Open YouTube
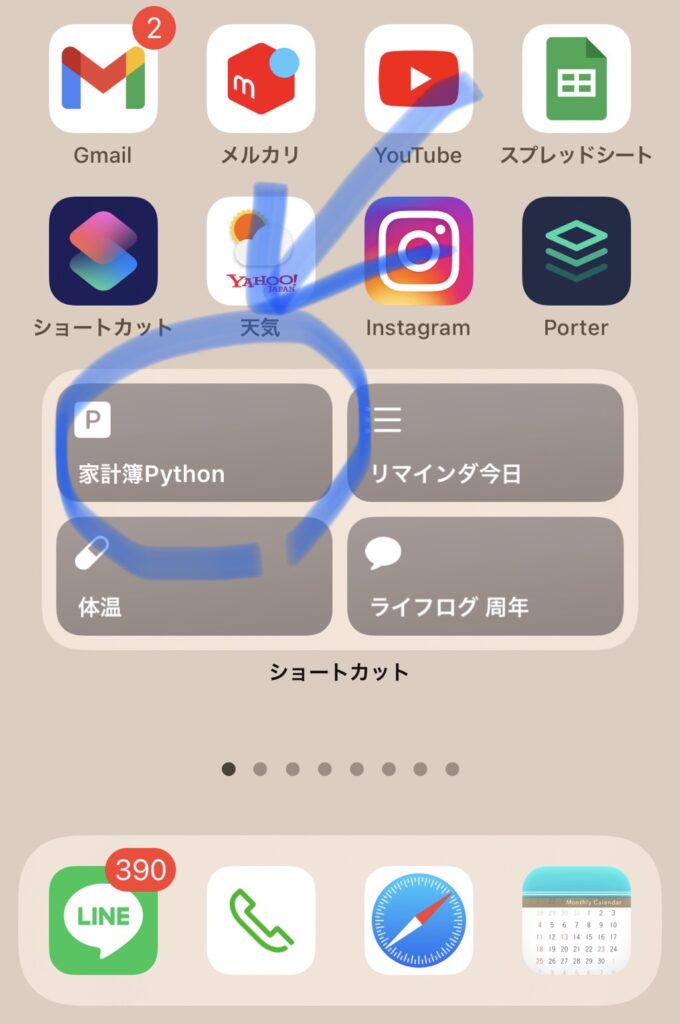 418,79
